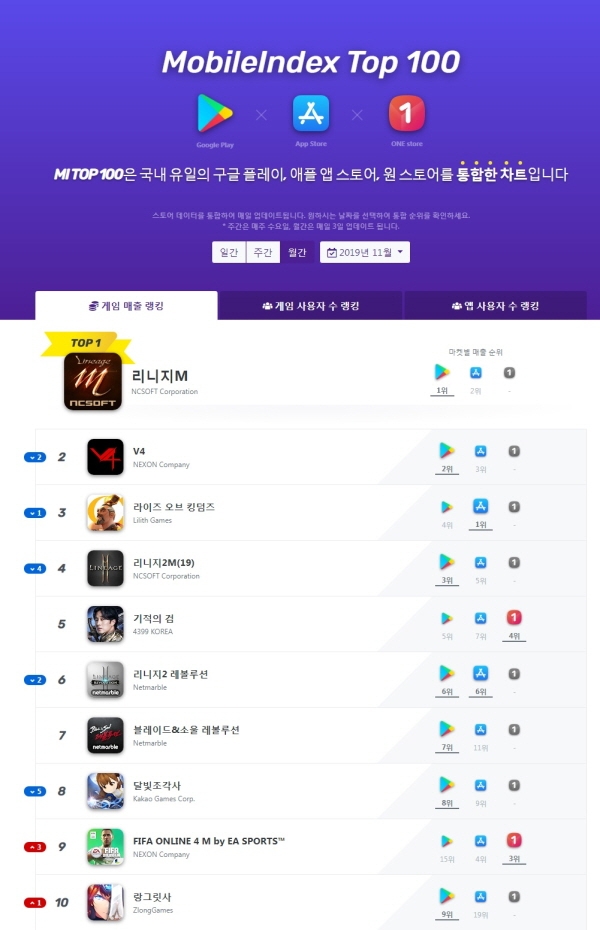Switch to the 게임 사용자 수 랭킹 tab
This screenshot has width=600, height=930.
(310, 306)
